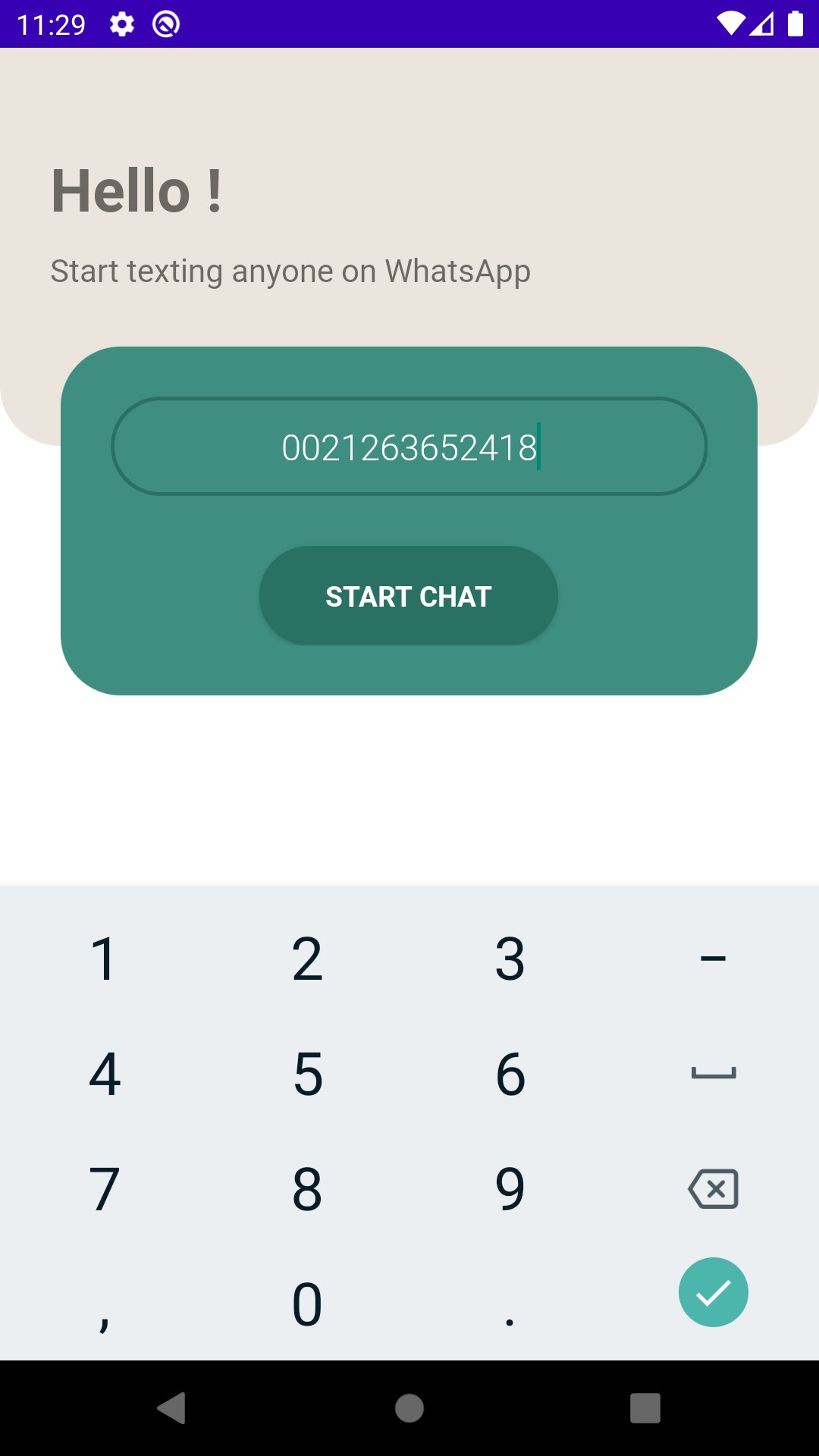819x1456 pixels.
Task: Tap the clock in the status bar
Action: (53, 24)
